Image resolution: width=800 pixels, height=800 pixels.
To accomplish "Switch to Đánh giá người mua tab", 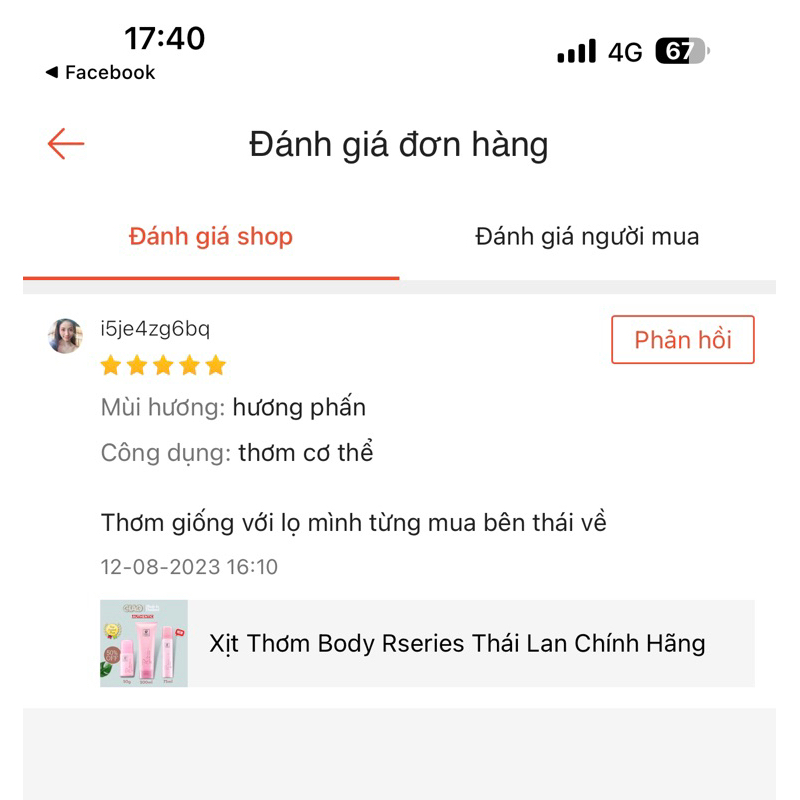I will 587,237.
